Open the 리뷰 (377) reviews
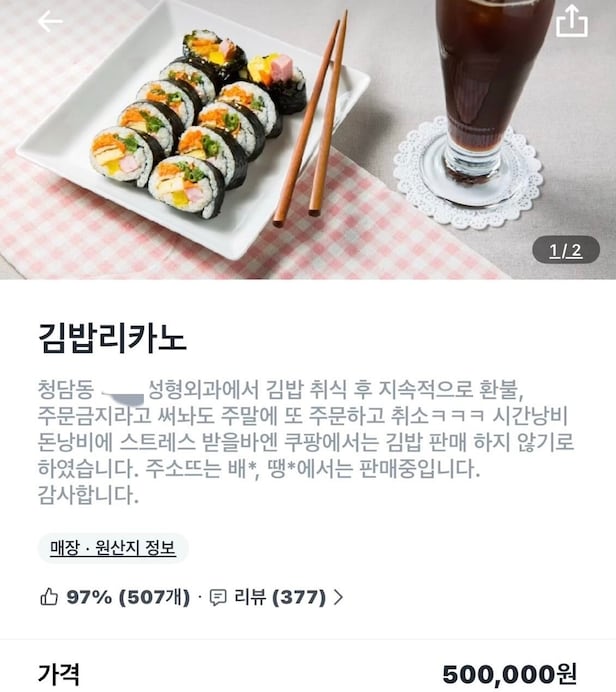 point(277,598)
